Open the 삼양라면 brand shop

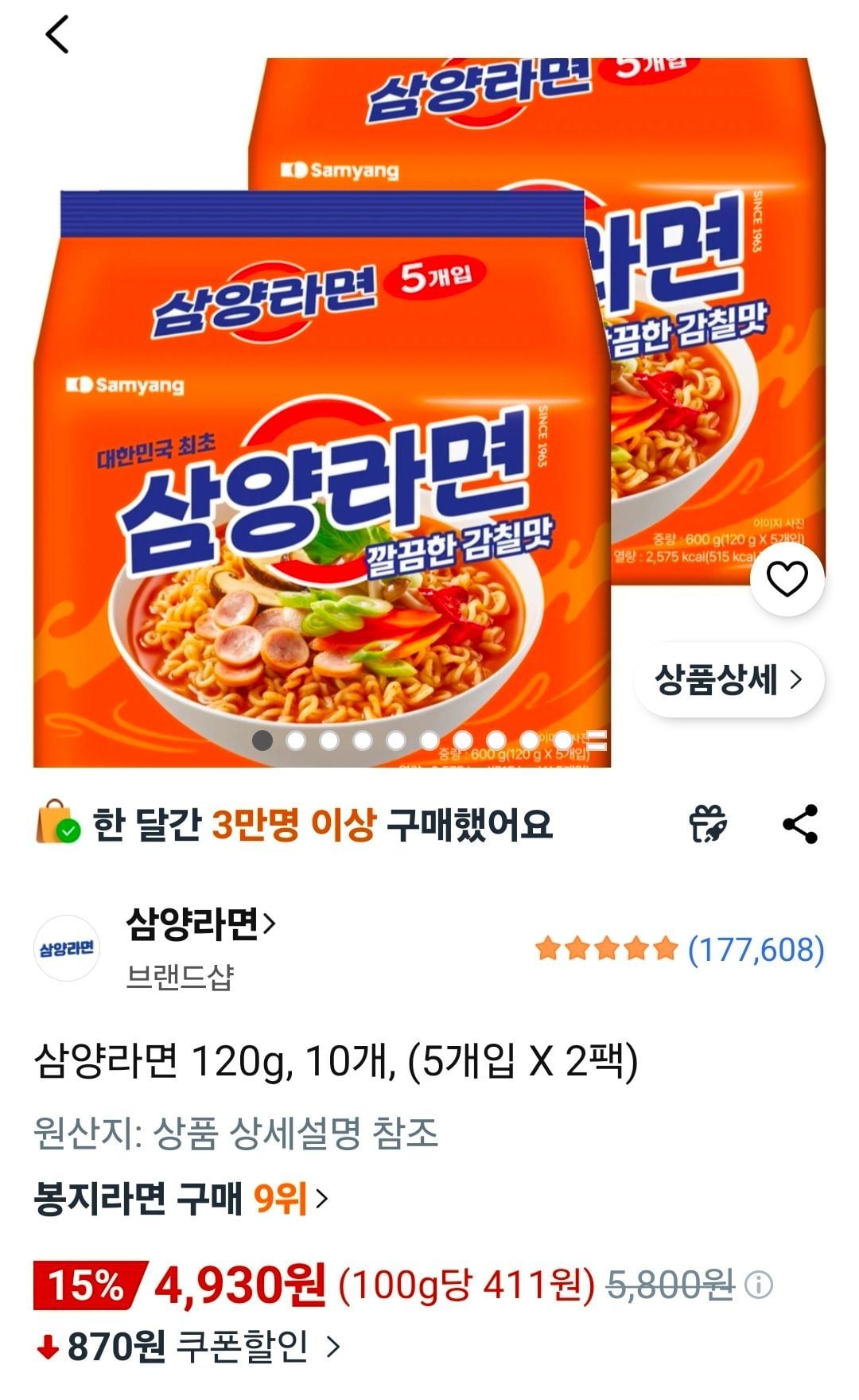(x=200, y=924)
